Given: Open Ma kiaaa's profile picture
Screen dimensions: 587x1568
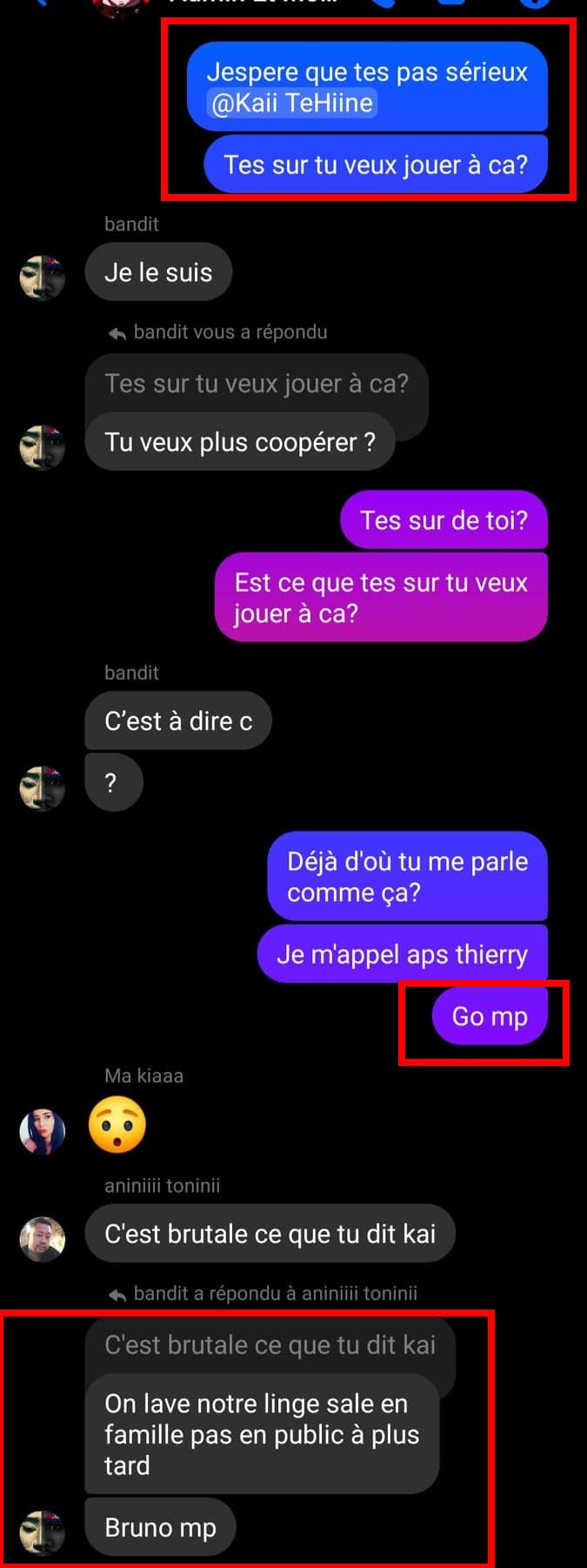Looking at the screenshot, I should [x=42, y=1131].
